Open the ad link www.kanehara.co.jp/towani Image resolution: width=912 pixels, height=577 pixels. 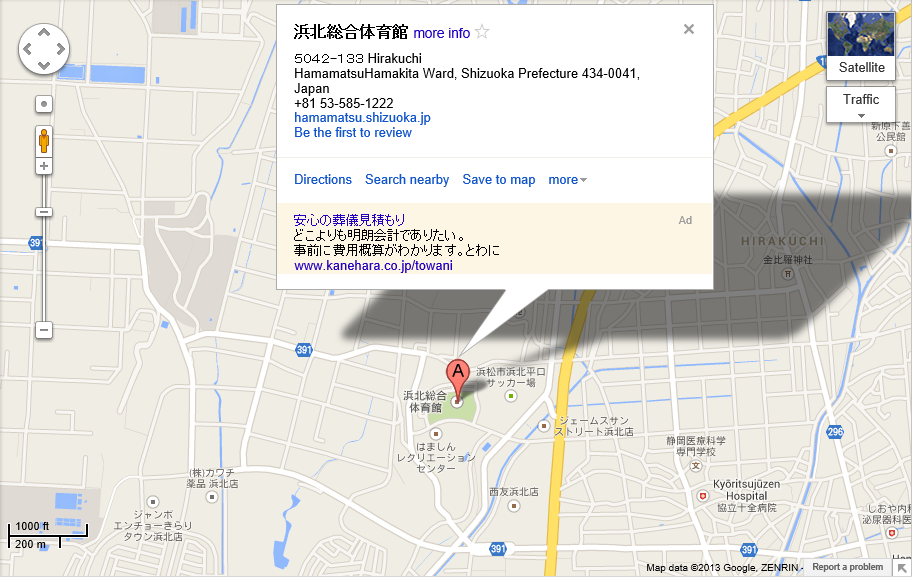[x=373, y=266]
